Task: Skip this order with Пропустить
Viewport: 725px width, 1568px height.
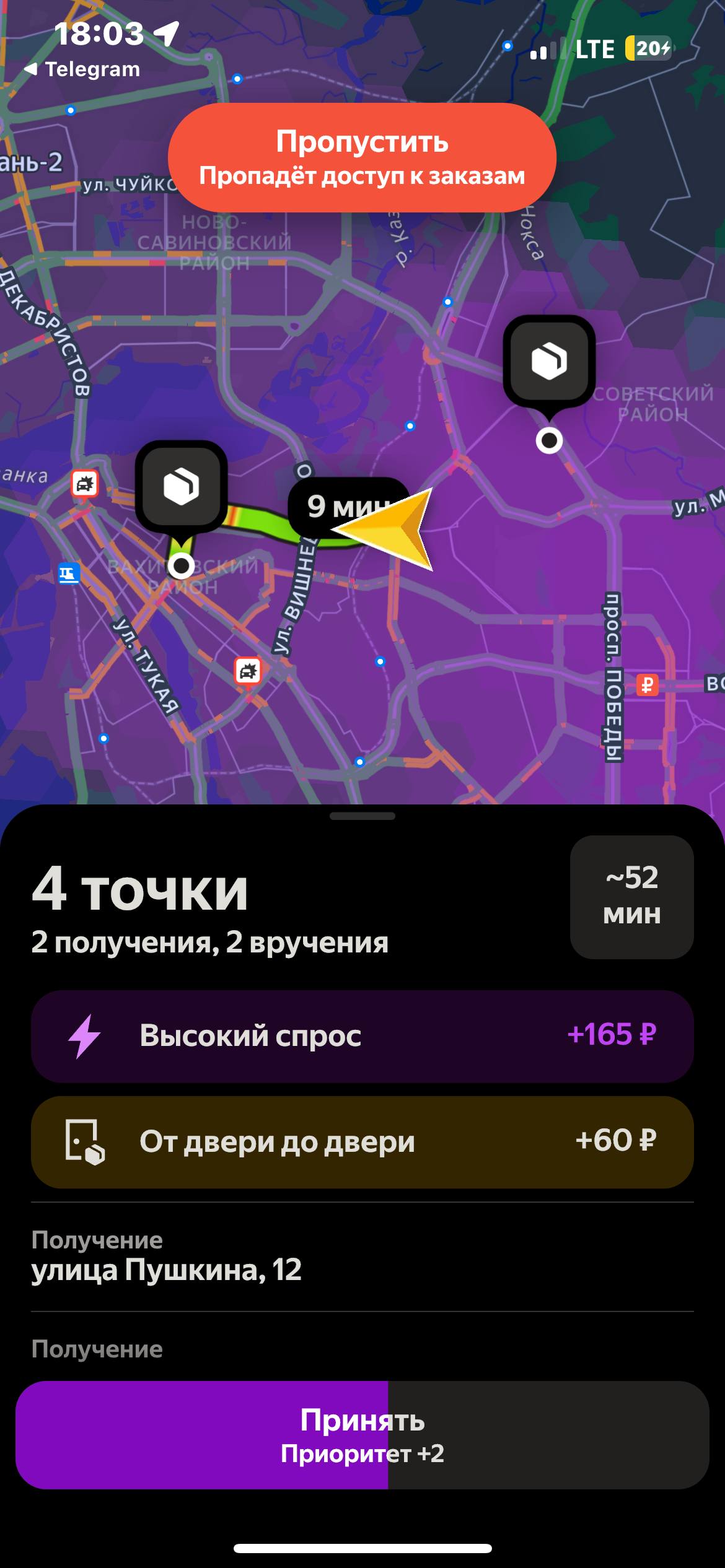Action: pos(362,157)
